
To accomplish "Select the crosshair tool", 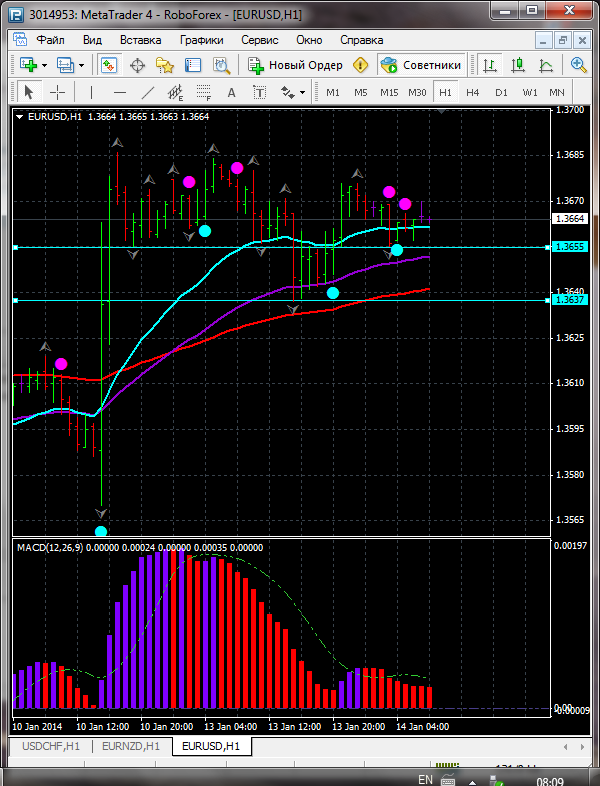I will 58,92.
